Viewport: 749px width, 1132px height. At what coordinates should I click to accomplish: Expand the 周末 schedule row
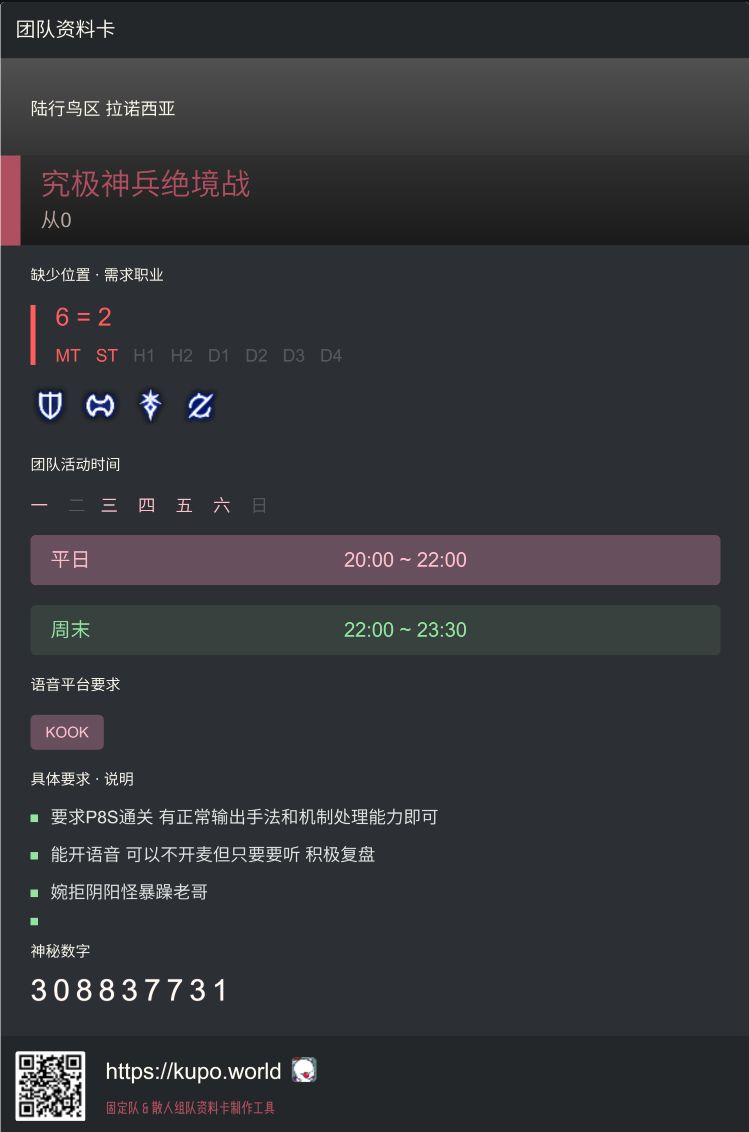tap(375, 630)
